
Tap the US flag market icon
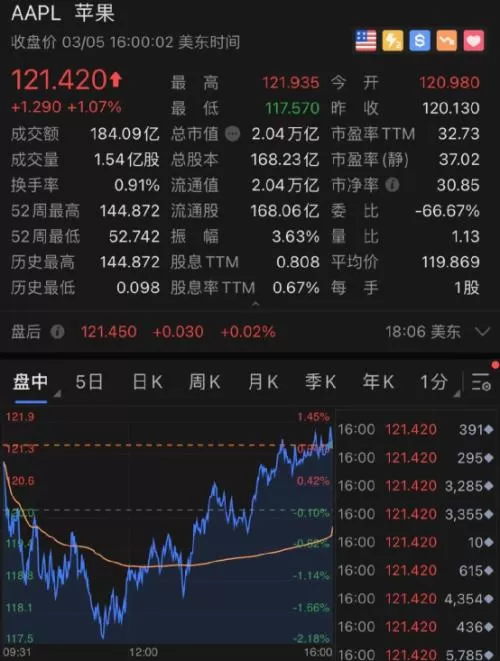[366, 40]
